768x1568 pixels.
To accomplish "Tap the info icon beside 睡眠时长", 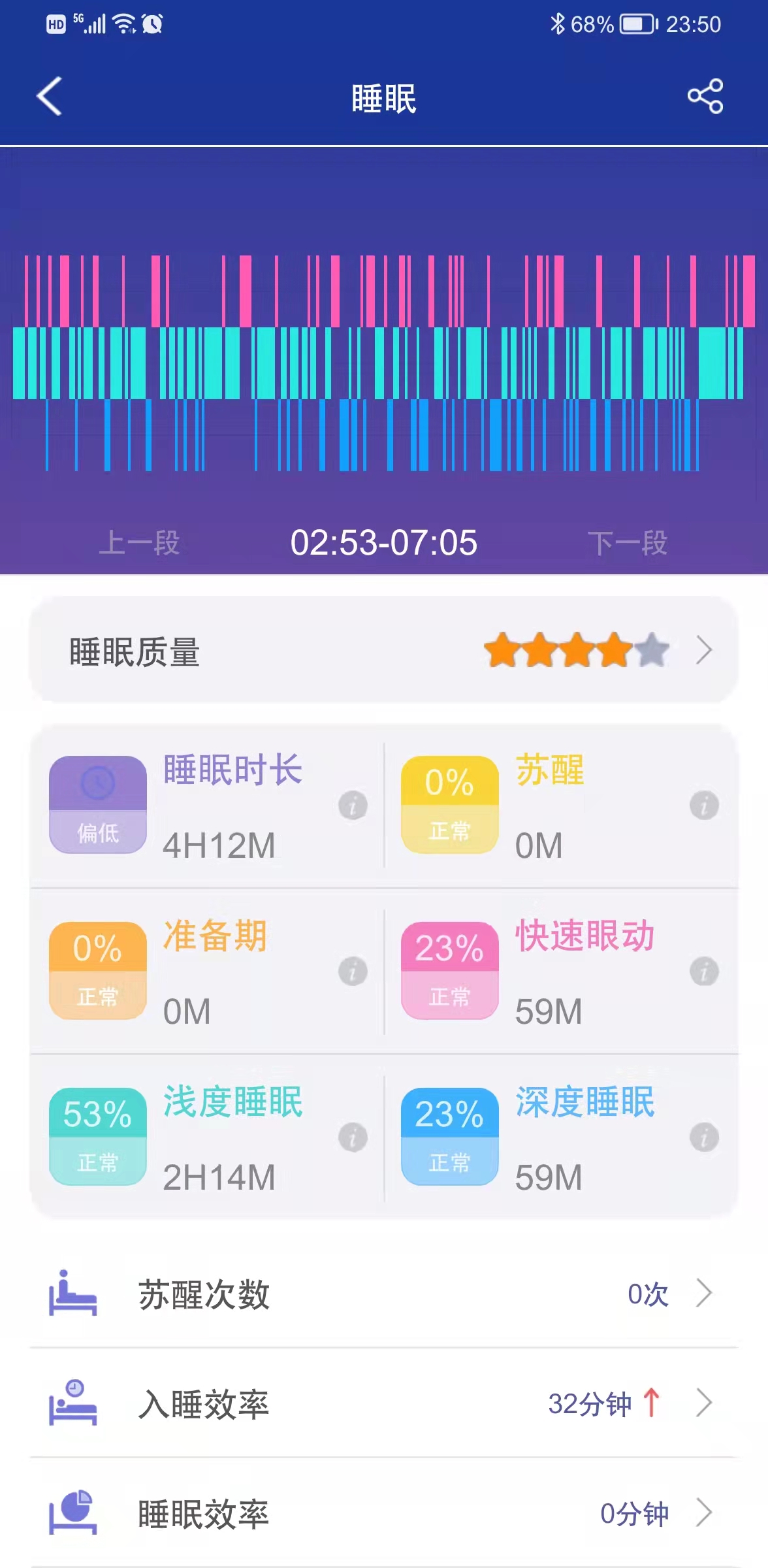I will pos(353,806).
